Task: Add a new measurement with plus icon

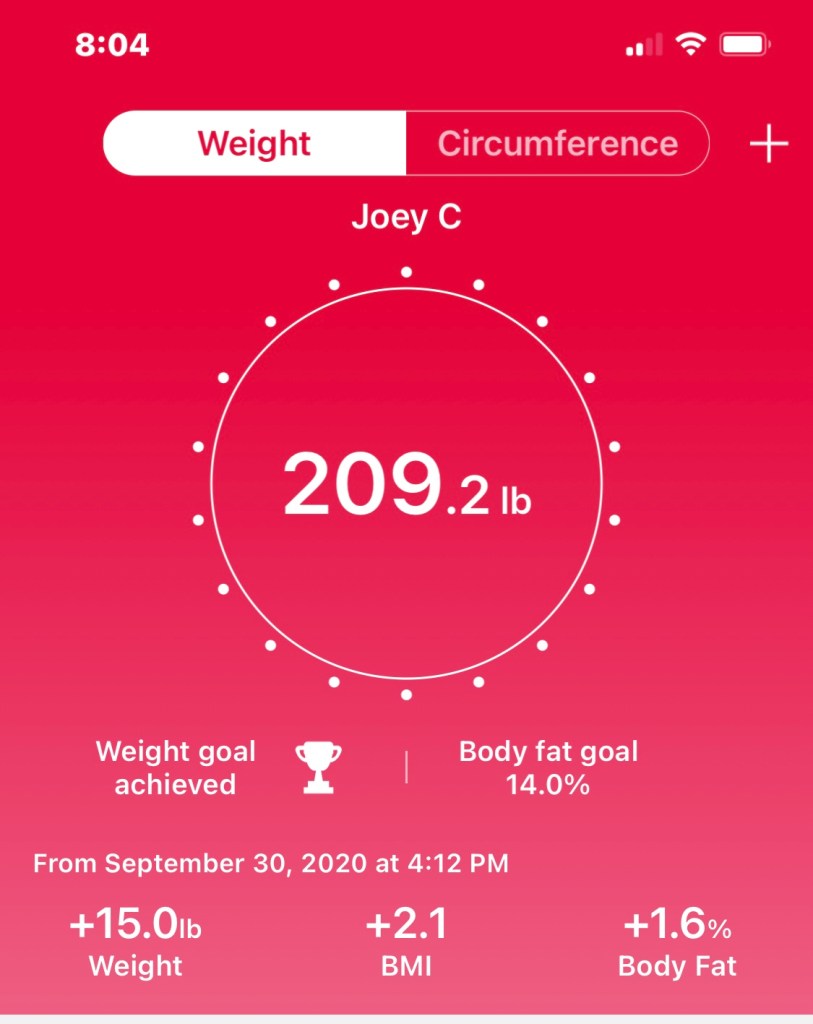Action: 768,145
